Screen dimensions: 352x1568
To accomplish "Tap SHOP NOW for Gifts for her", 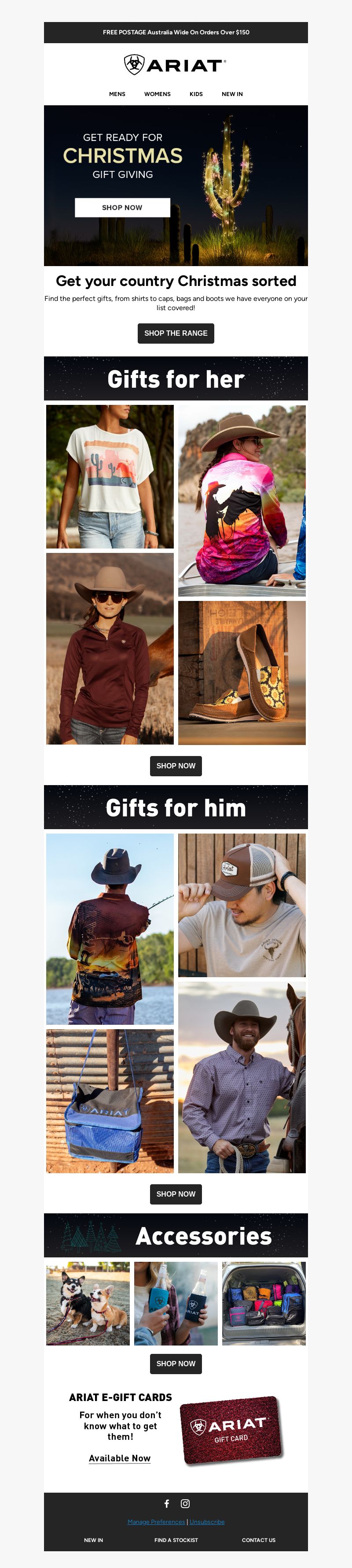I will coord(176,766).
